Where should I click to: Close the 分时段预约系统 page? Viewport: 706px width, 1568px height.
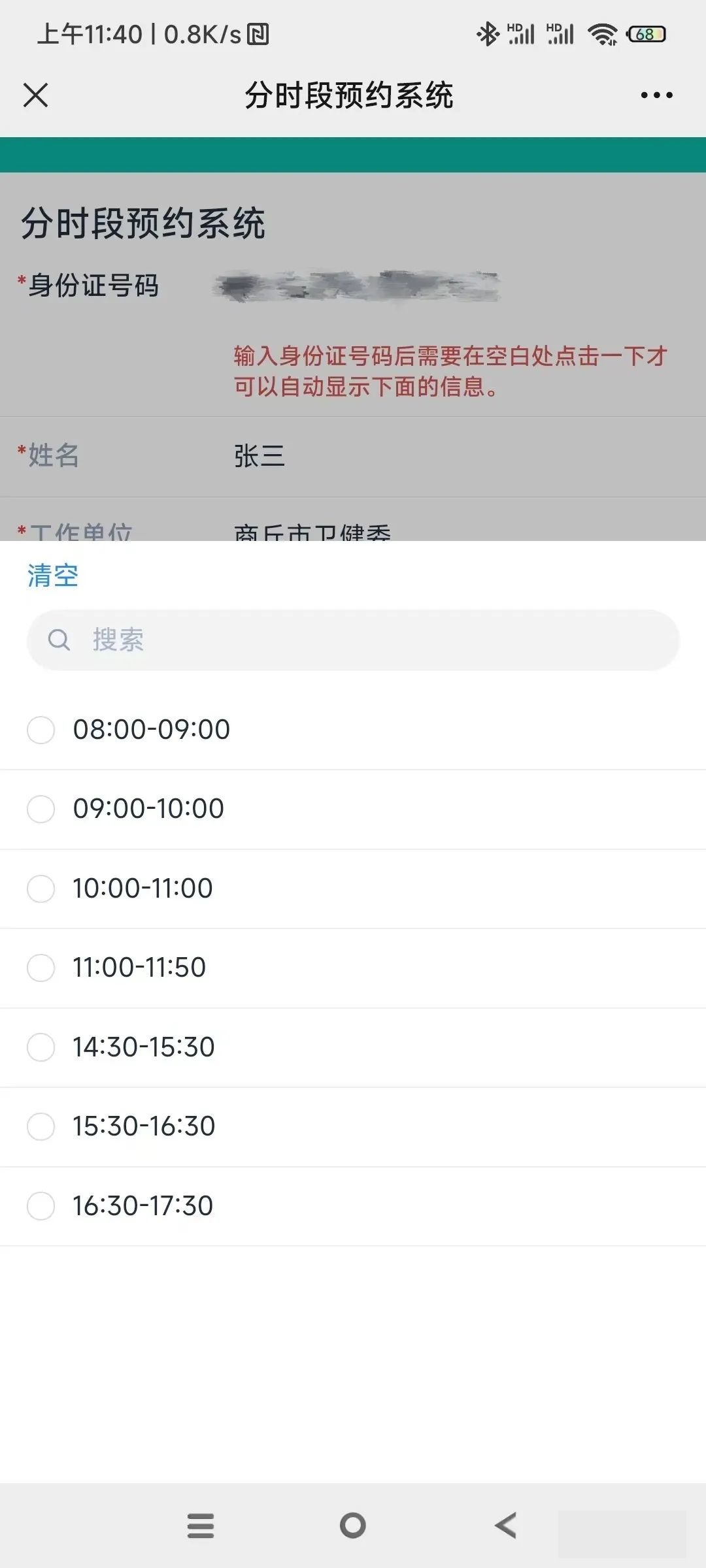(36, 95)
